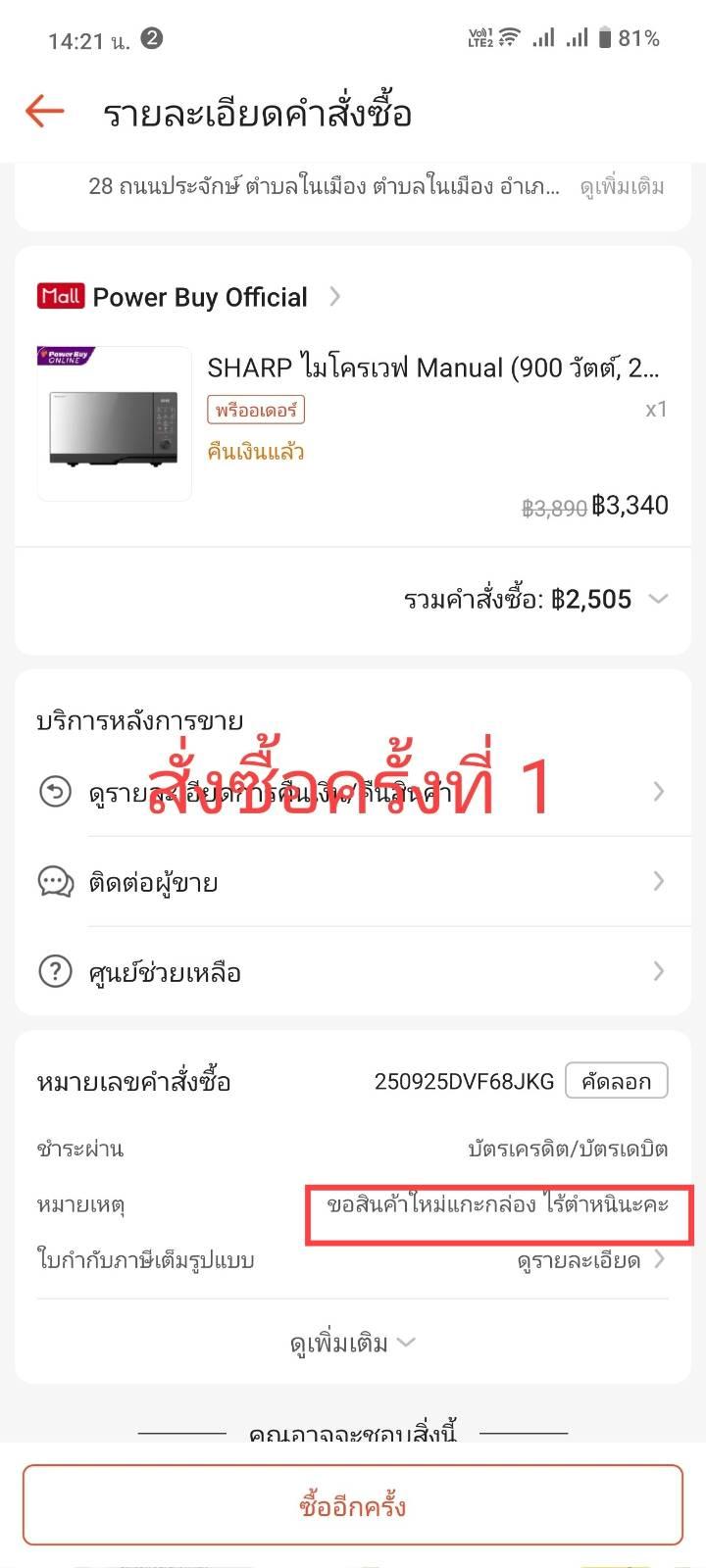706x1568 pixels.
Task: Expand the รวมคำสั่งซื้อ total breakdown
Action: (x=658, y=599)
